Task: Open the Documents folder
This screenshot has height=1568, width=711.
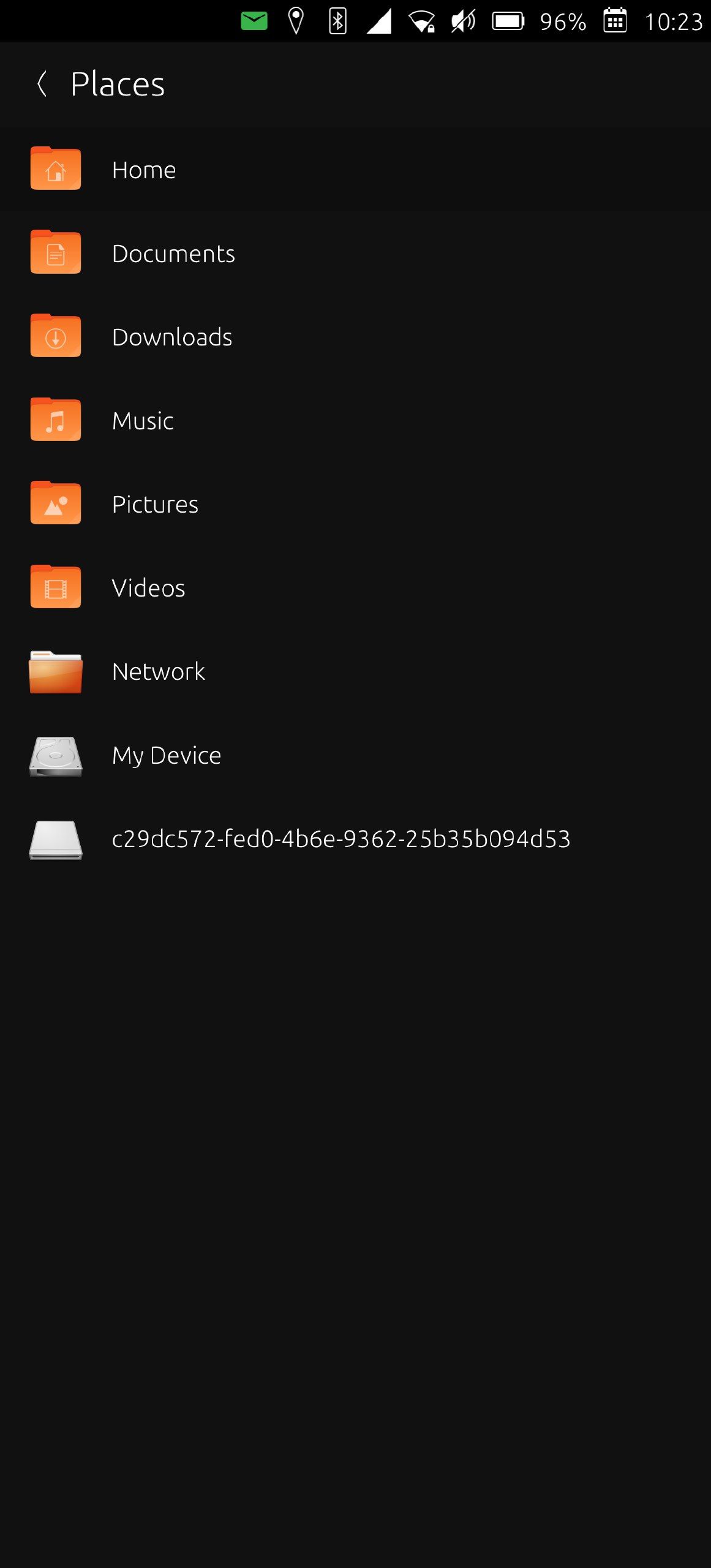Action: point(173,254)
